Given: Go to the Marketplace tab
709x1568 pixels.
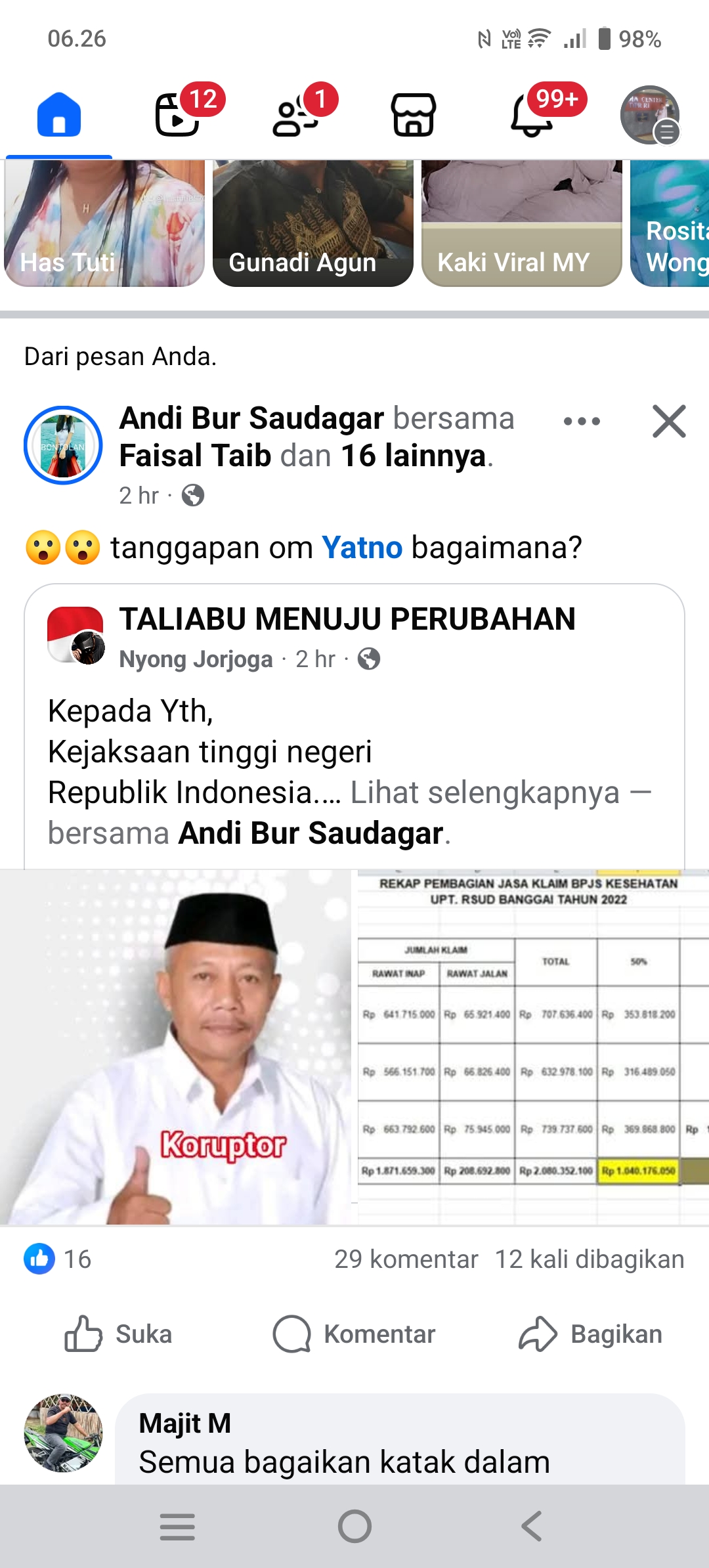Looking at the screenshot, I should point(414,115).
